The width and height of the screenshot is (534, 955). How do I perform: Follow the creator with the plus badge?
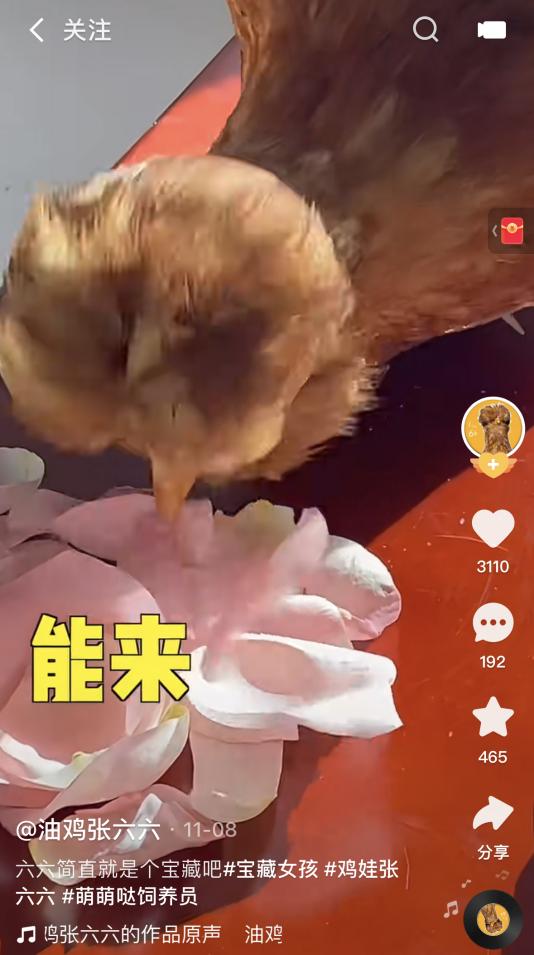(493, 467)
